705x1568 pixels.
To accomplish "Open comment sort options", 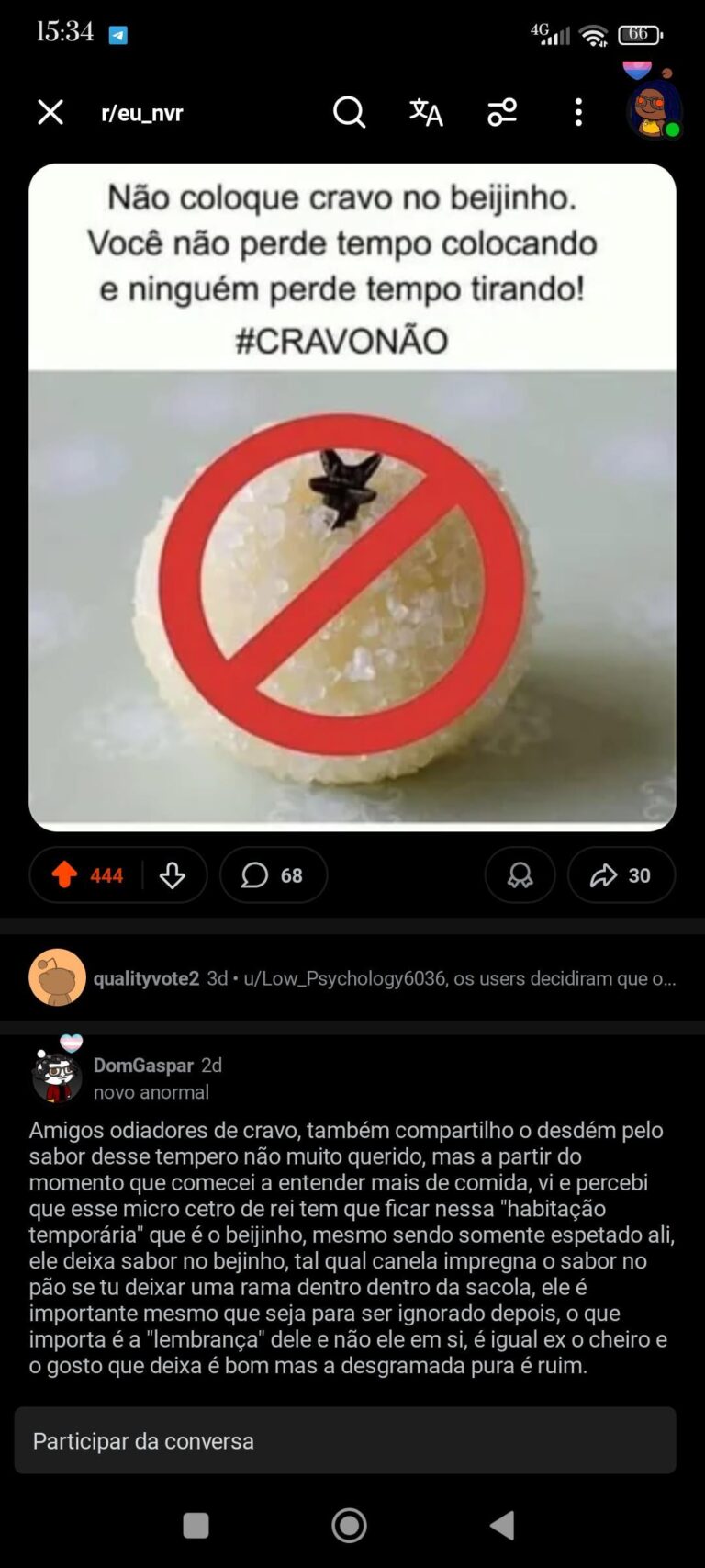I will click(x=502, y=112).
